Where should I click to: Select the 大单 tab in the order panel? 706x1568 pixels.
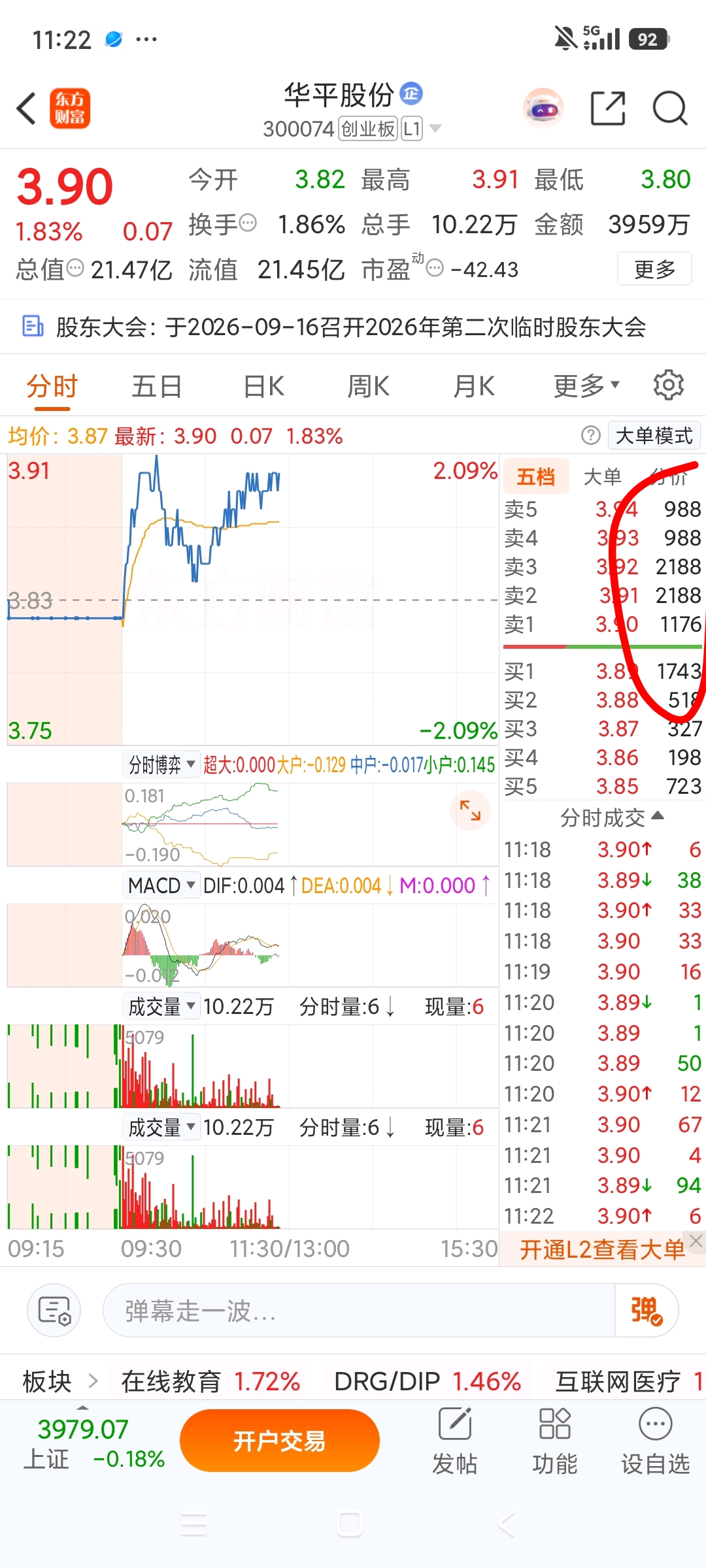tap(602, 477)
